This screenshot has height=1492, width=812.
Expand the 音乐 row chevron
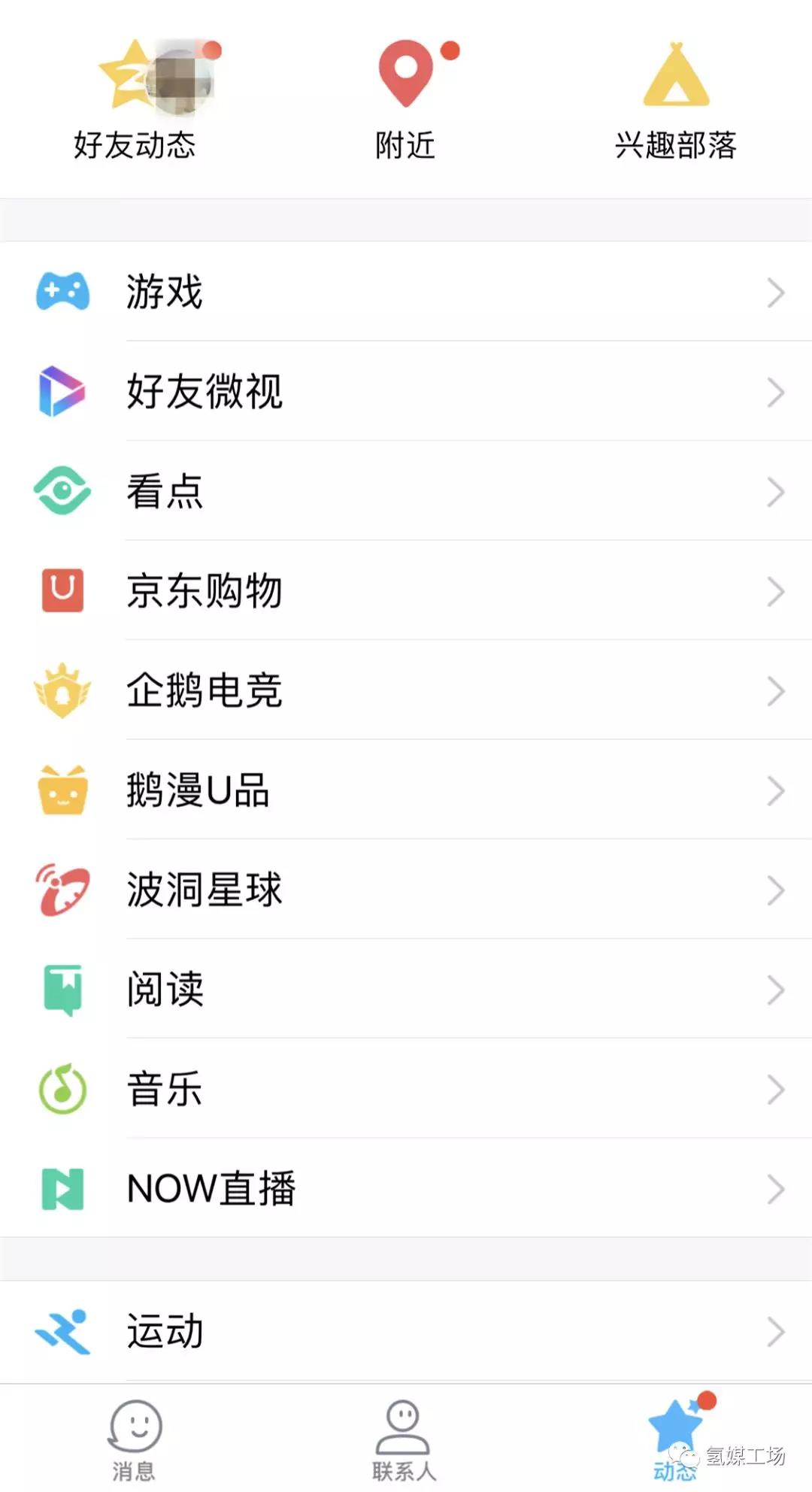tap(776, 1089)
